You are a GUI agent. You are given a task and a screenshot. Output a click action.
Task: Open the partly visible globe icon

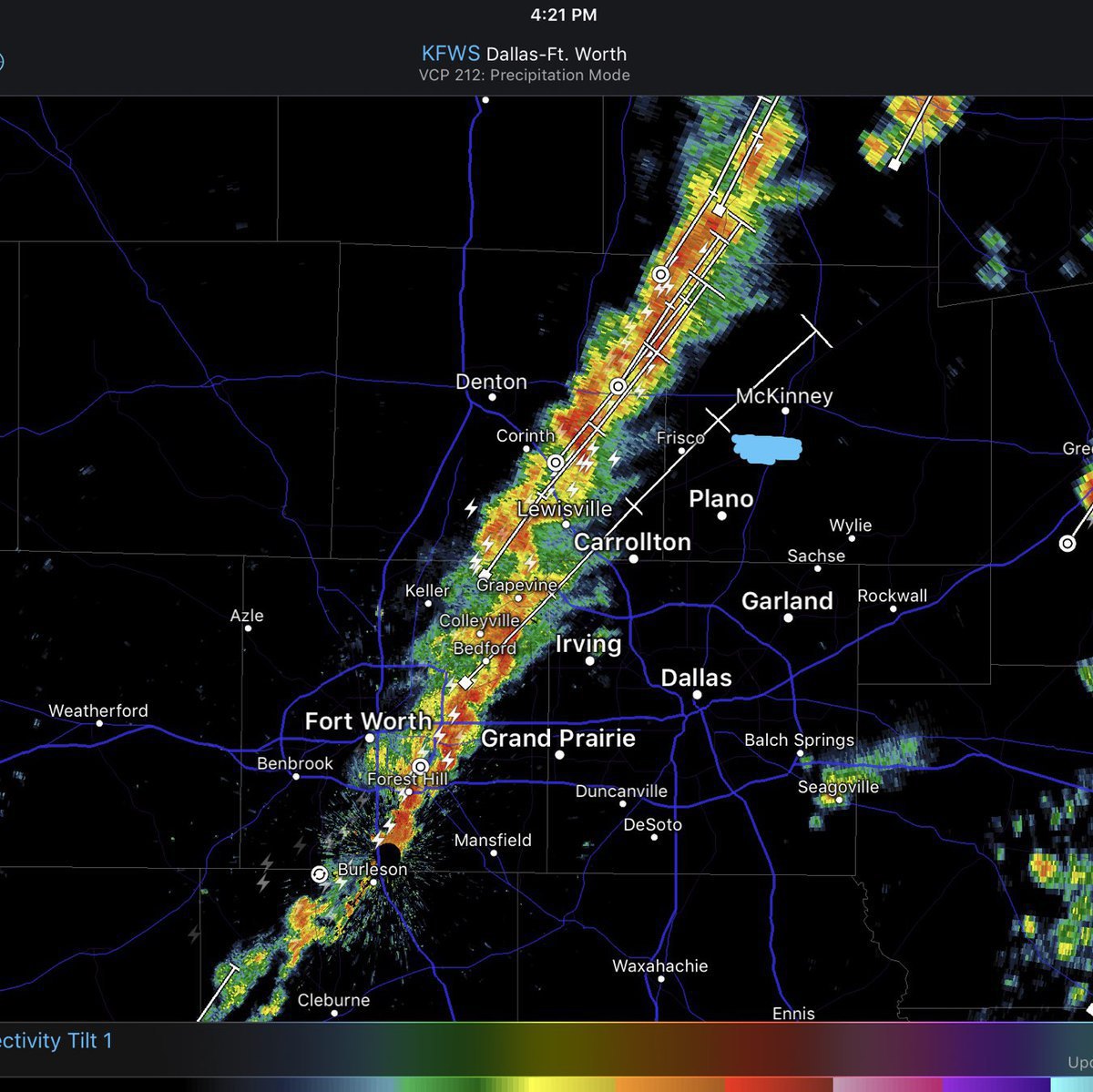pyautogui.click(x=2, y=62)
